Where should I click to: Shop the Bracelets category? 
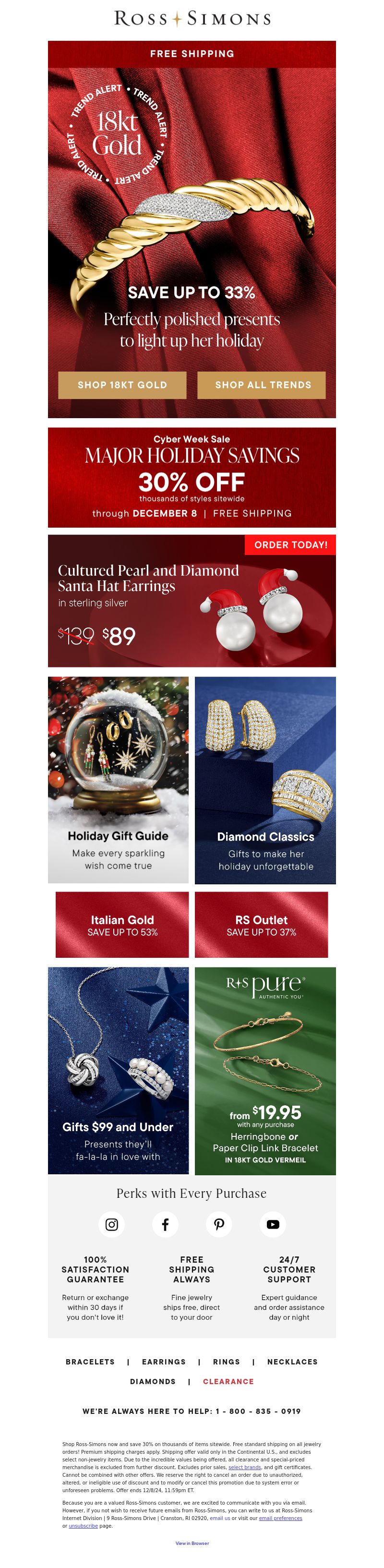(x=90, y=1362)
